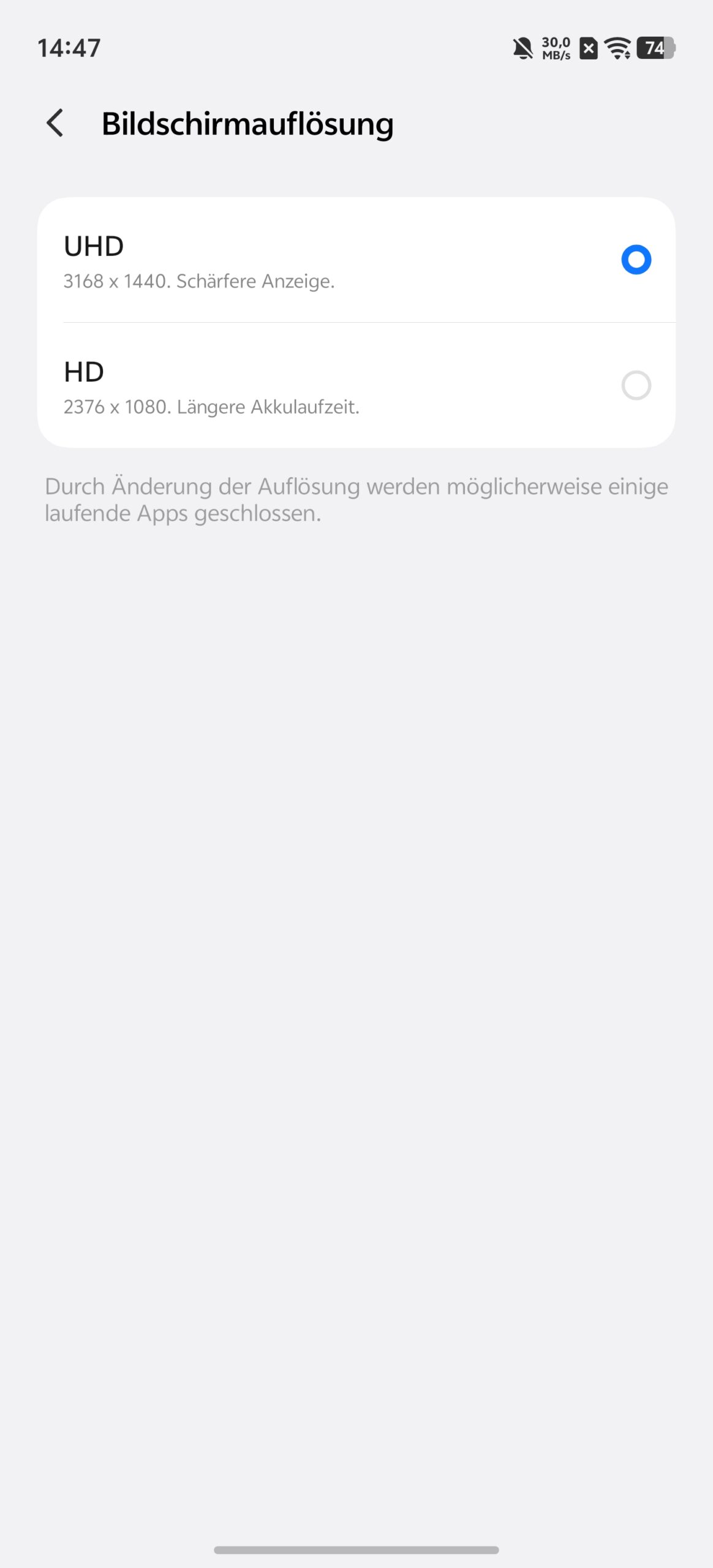Switch to HD 2376 x 1080 resolution
The width and height of the screenshot is (713, 1568).
[635, 386]
